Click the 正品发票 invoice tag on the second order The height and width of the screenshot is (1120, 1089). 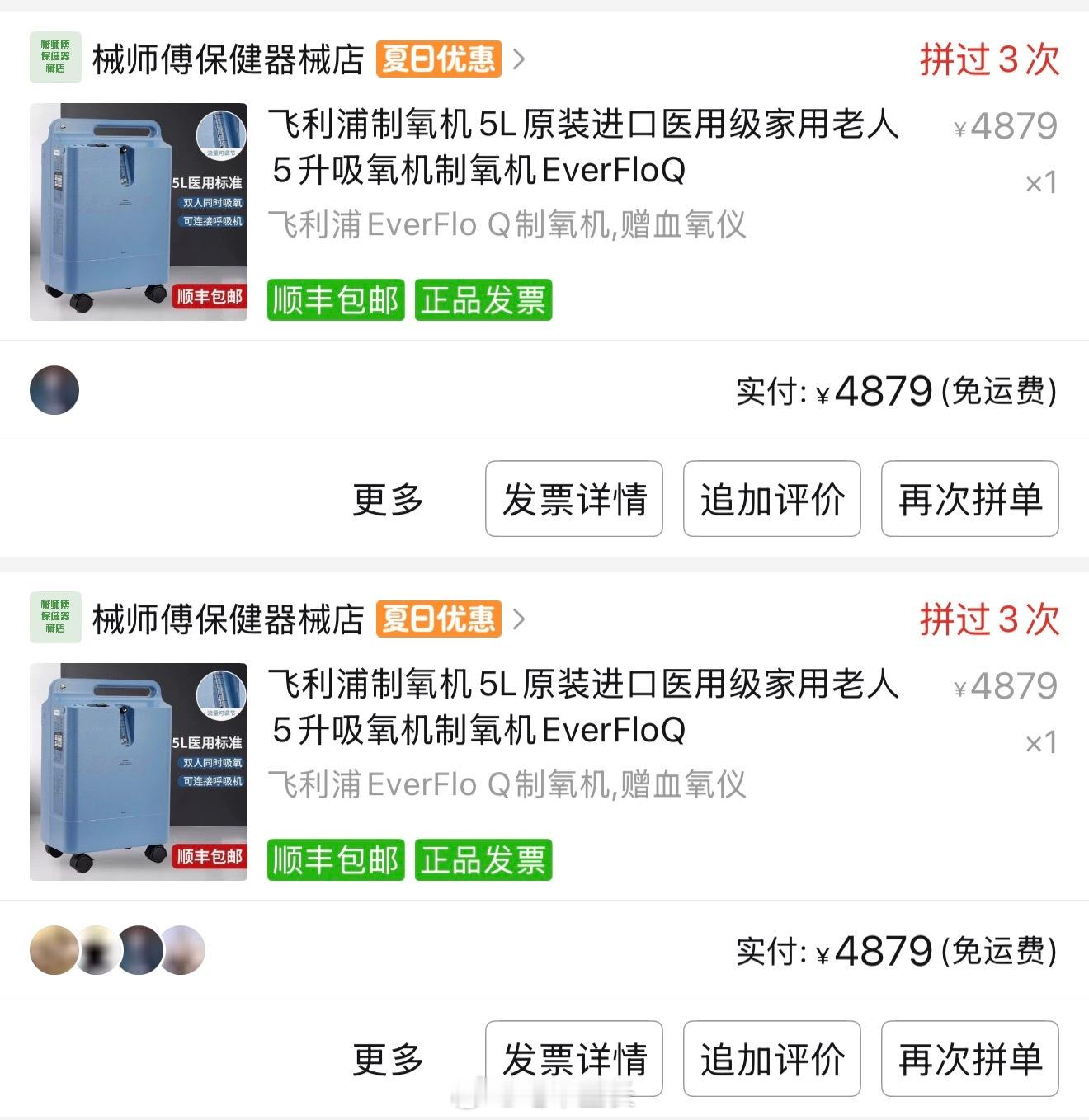pyautogui.click(x=483, y=859)
